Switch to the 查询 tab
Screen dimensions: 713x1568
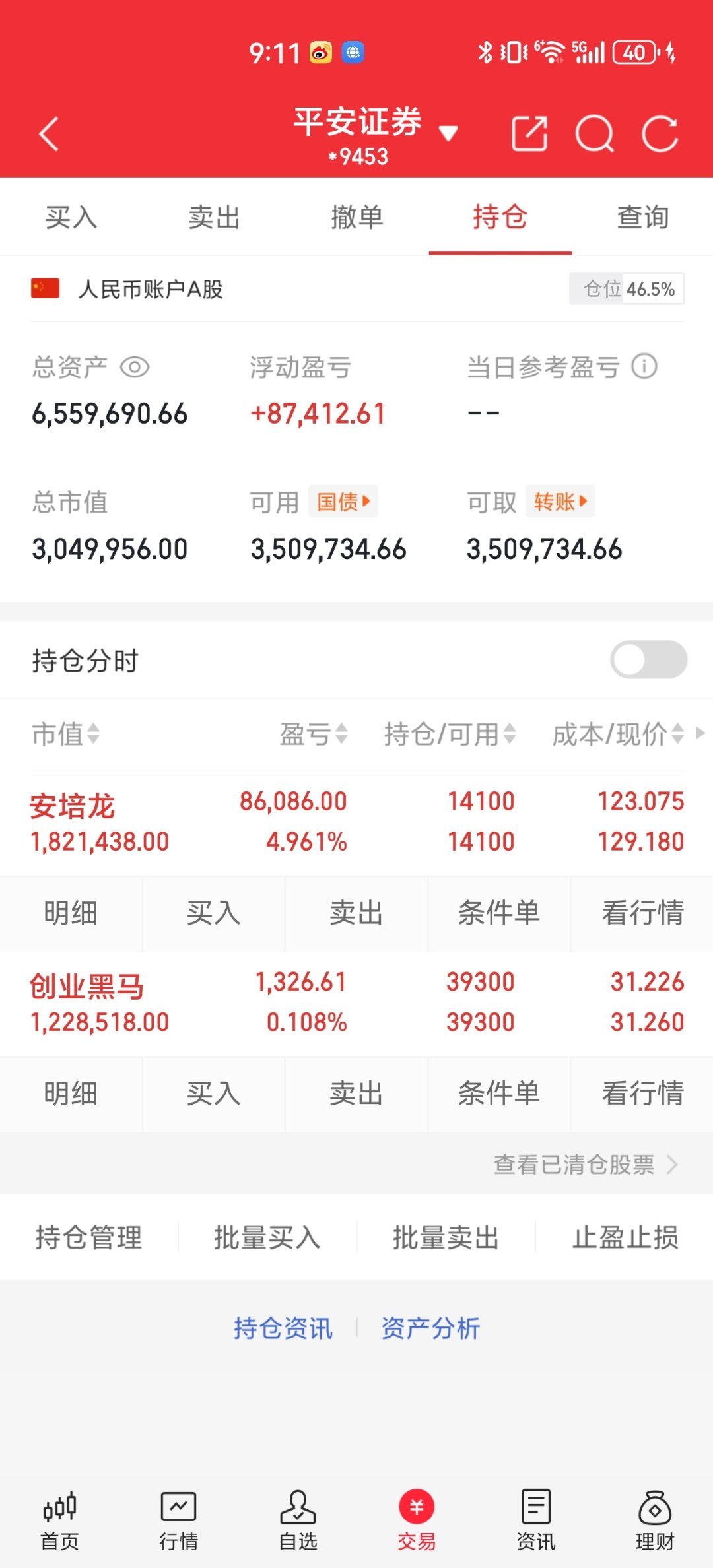click(642, 217)
